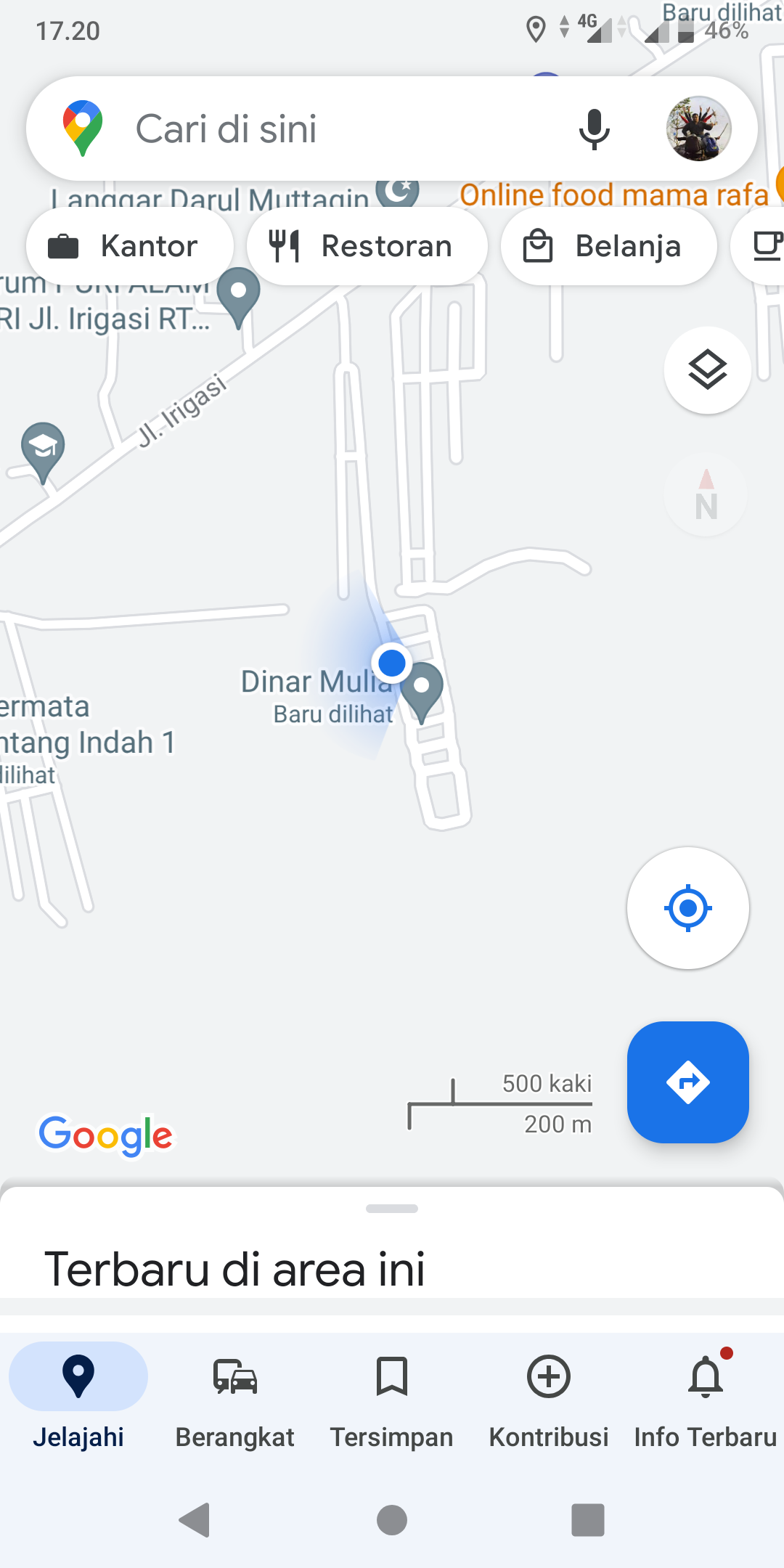Image resolution: width=784 pixels, height=1568 pixels.
Task: Select the Kantor chip
Action: pyautogui.click(x=129, y=247)
